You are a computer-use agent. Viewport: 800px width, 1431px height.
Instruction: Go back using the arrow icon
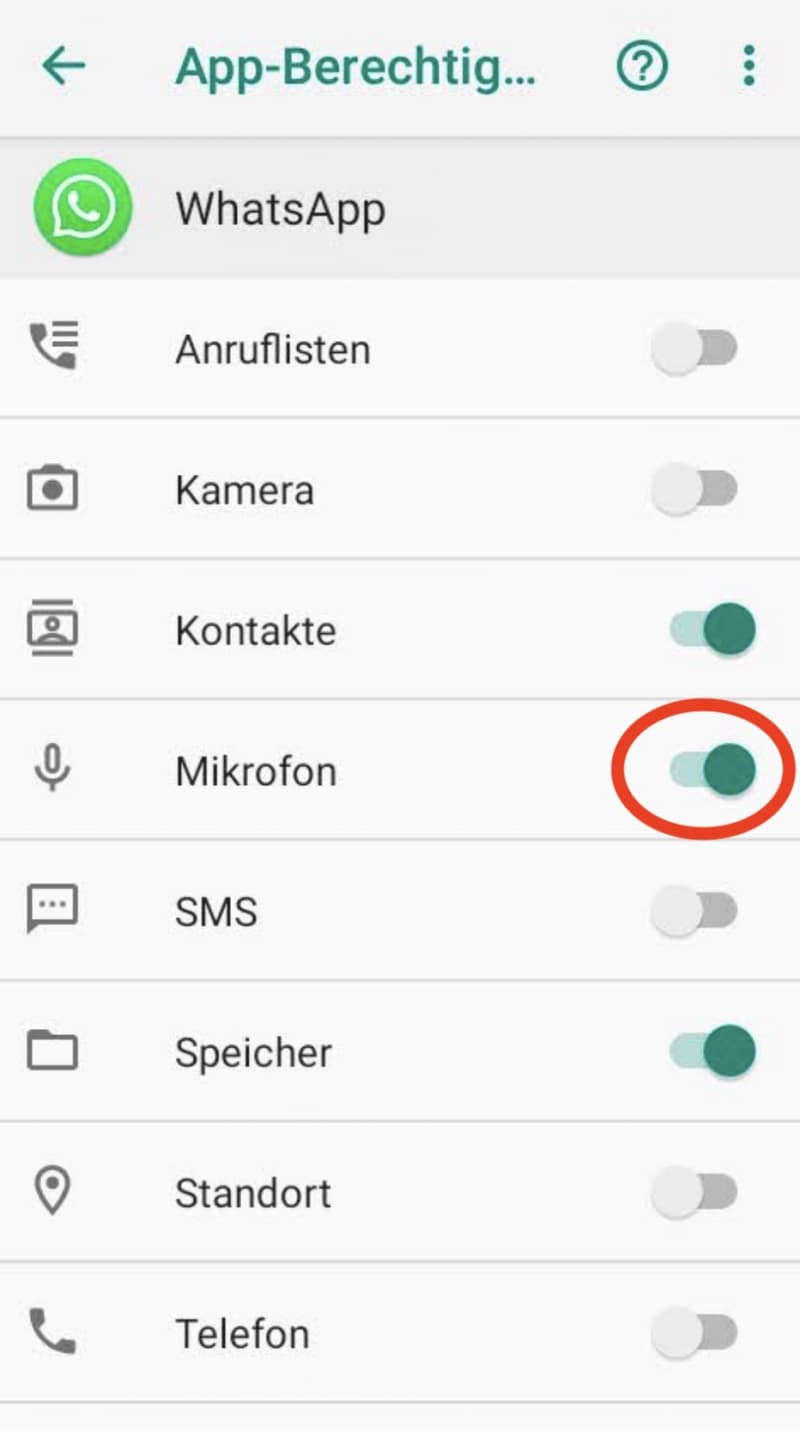(64, 67)
